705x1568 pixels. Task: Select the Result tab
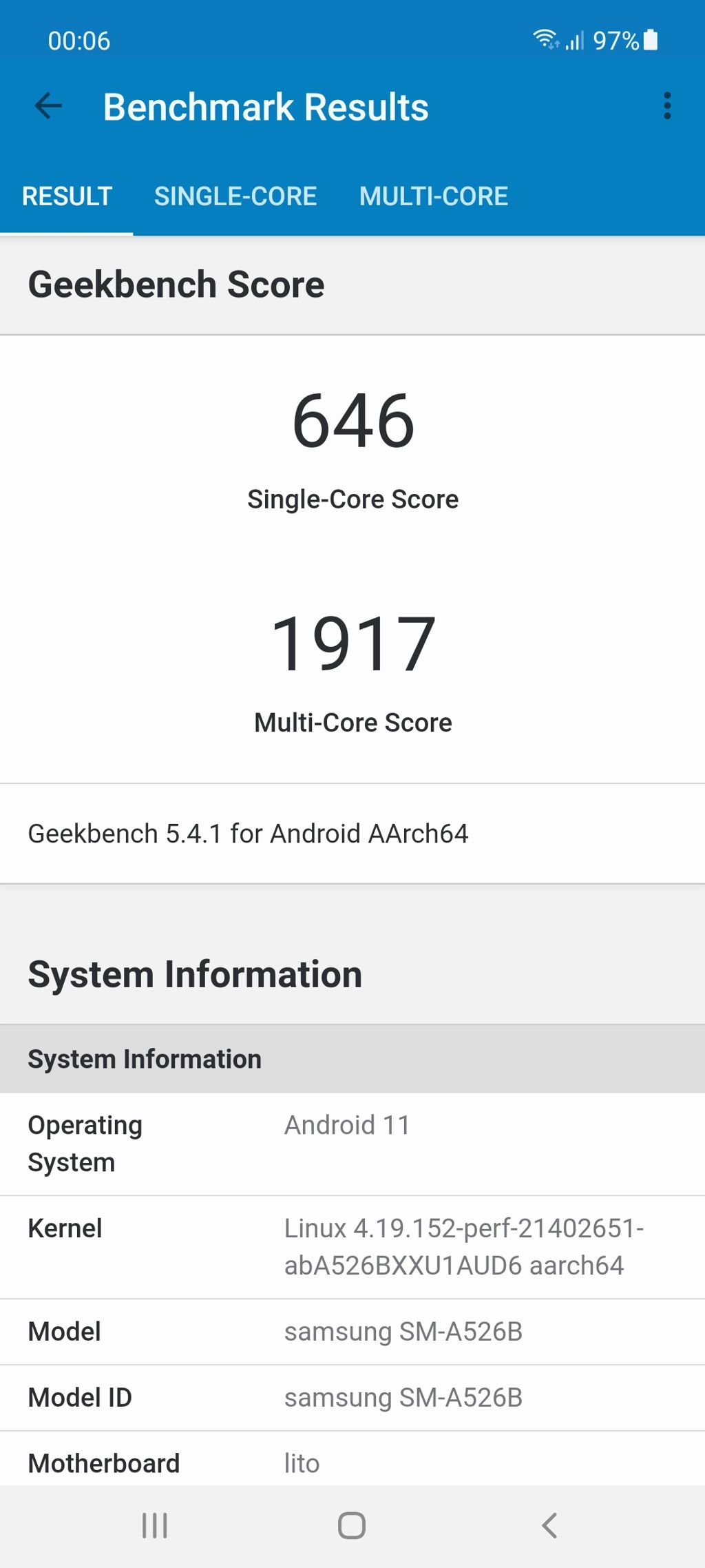[x=67, y=196]
